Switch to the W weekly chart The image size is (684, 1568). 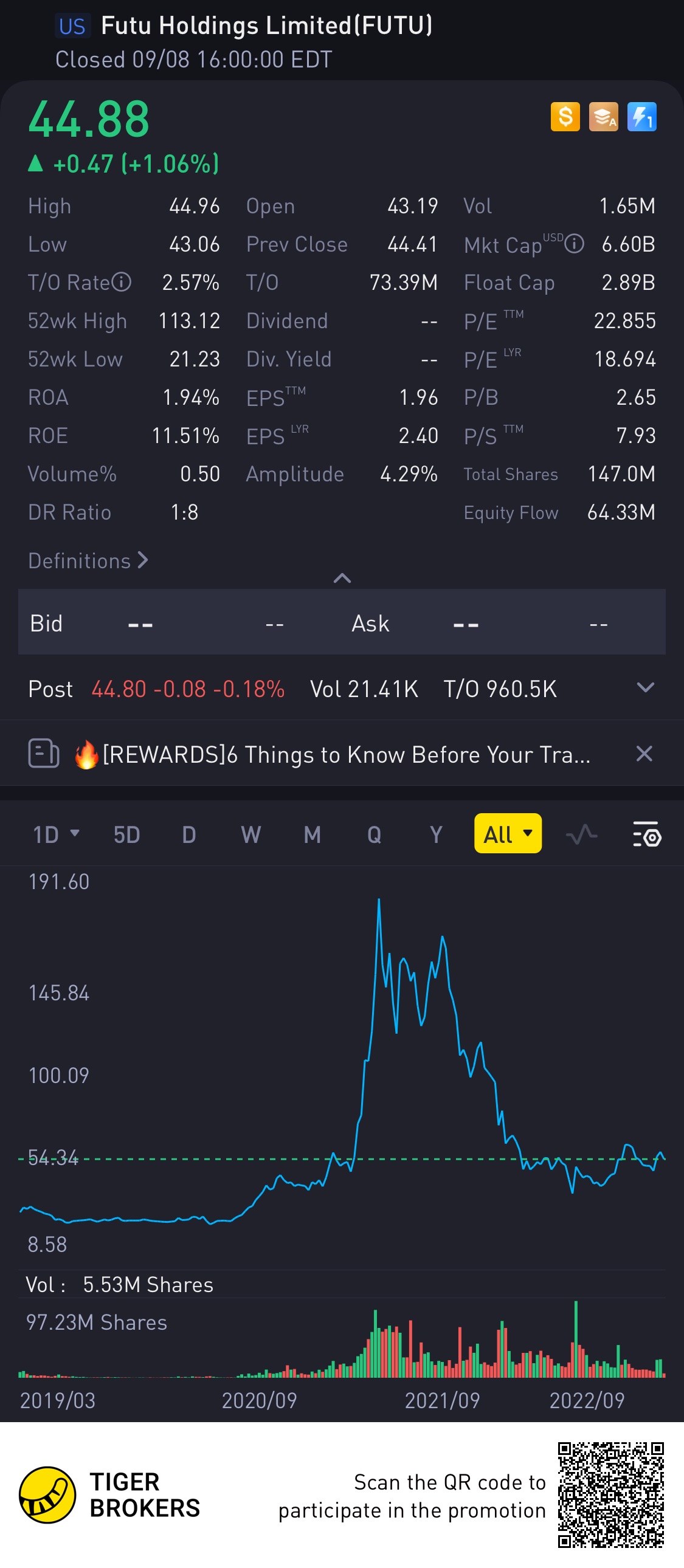tap(250, 834)
